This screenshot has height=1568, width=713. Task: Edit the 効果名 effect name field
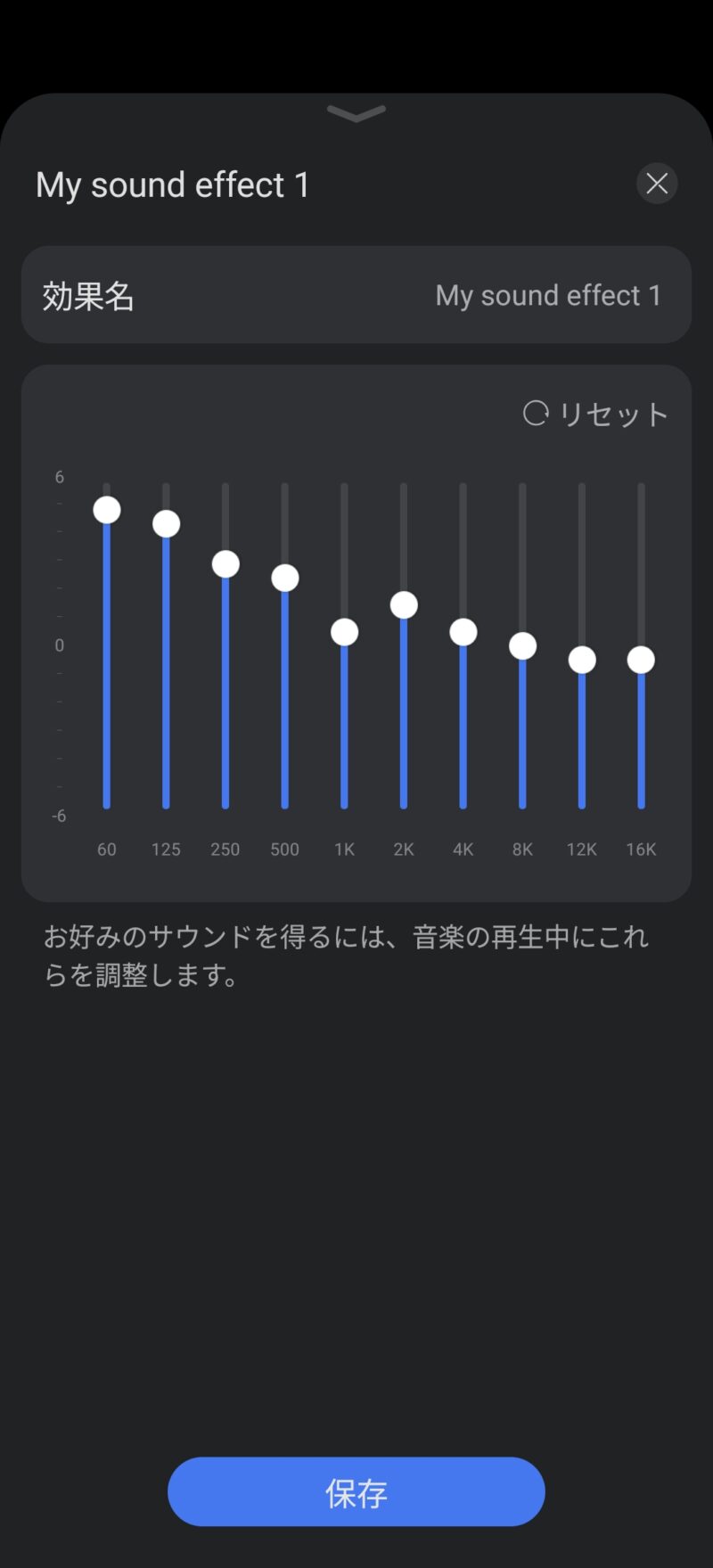click(x=356, y=295)
